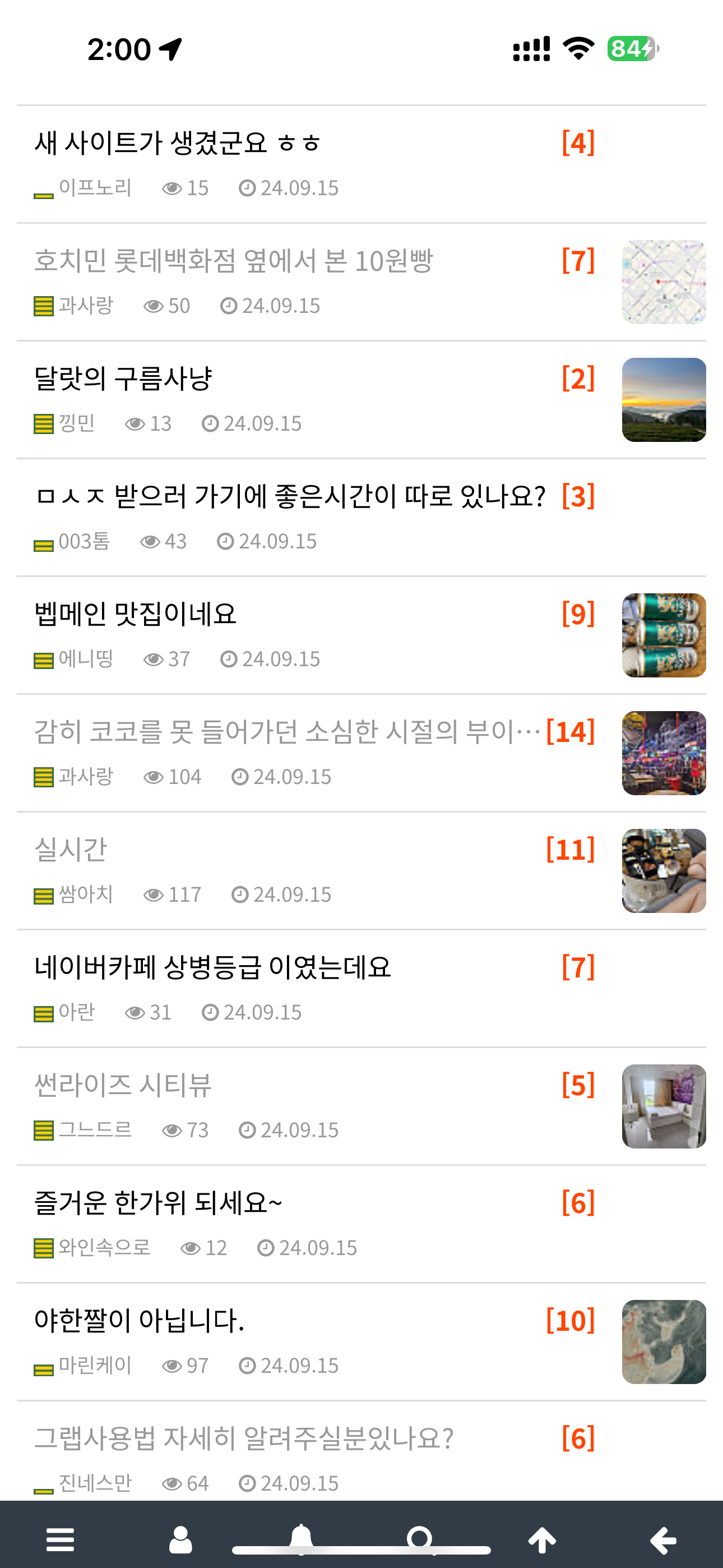Open the profile icon in bottom bar
Viewport: 723px width, 1568px height.
(x=180, y=1539)
